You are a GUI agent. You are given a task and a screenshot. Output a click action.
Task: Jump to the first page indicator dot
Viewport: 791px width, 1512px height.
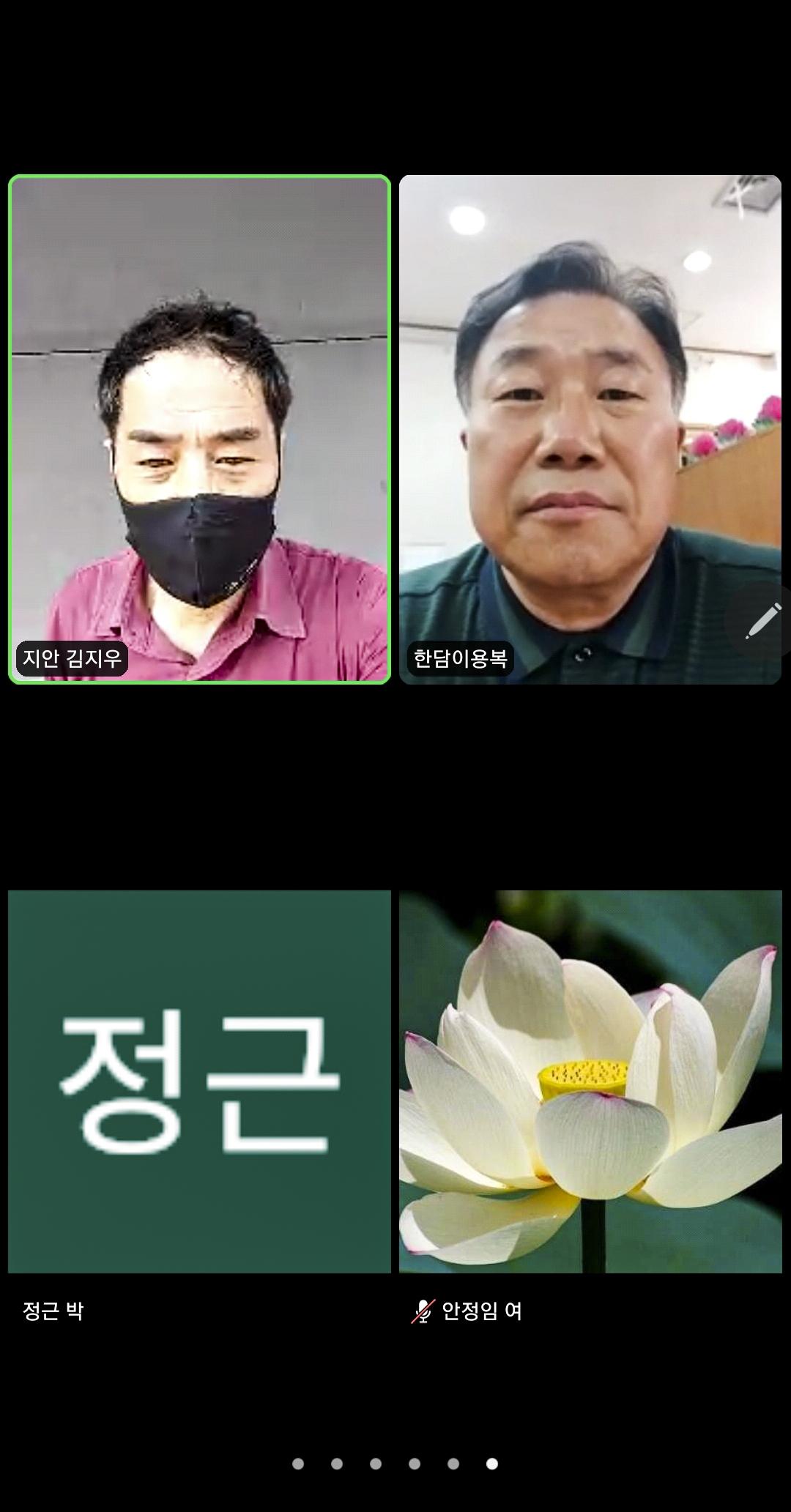click(298, 1464)
